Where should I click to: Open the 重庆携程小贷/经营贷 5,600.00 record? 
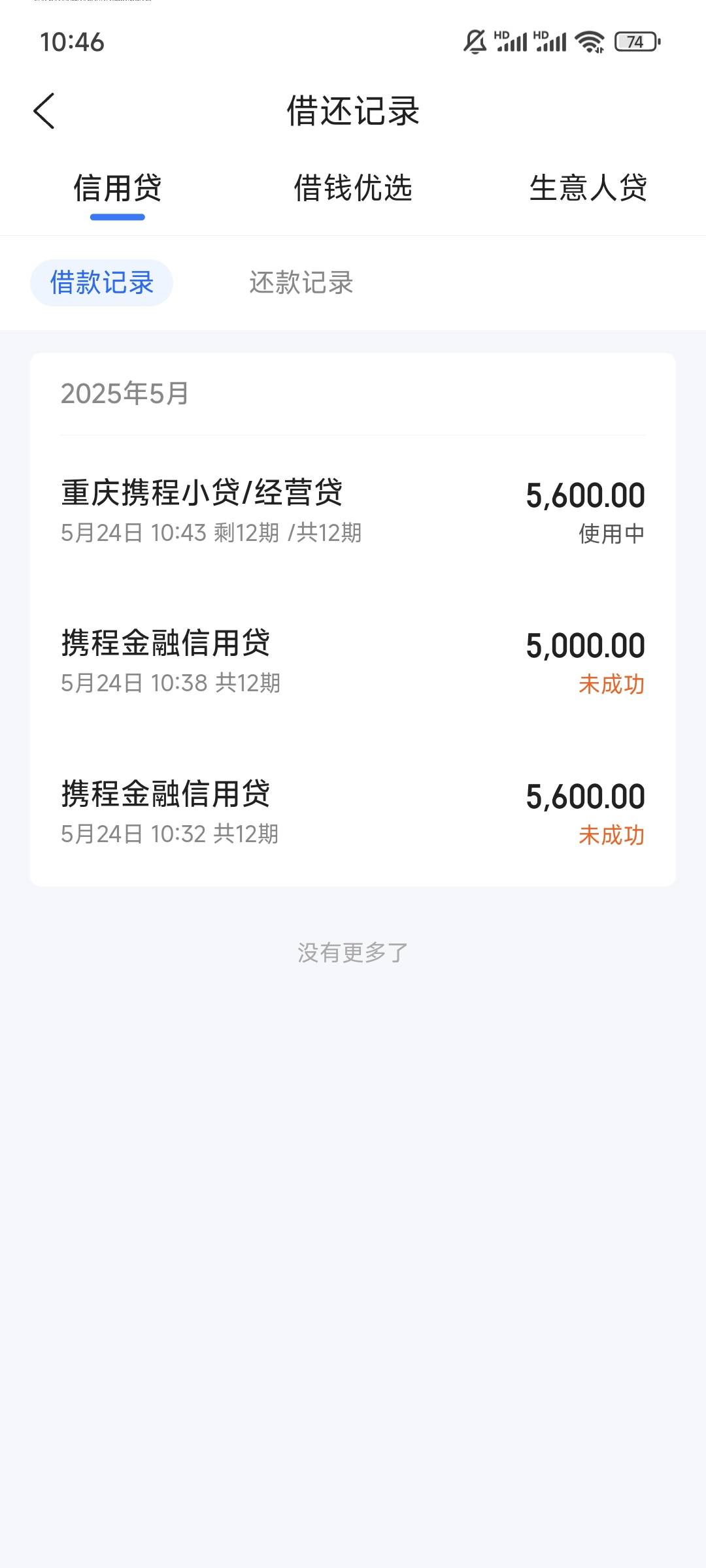point(353,512)
